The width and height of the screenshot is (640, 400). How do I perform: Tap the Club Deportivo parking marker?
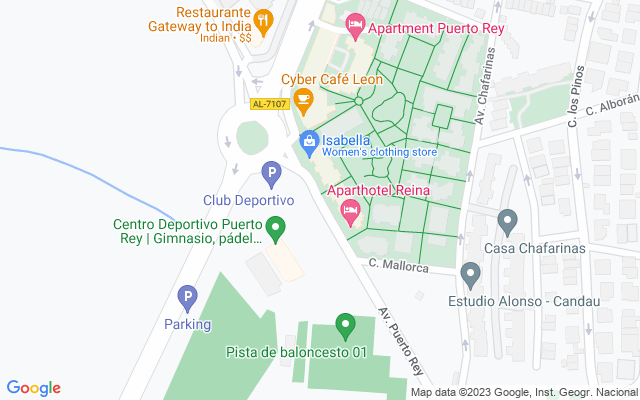pos(271,175)
